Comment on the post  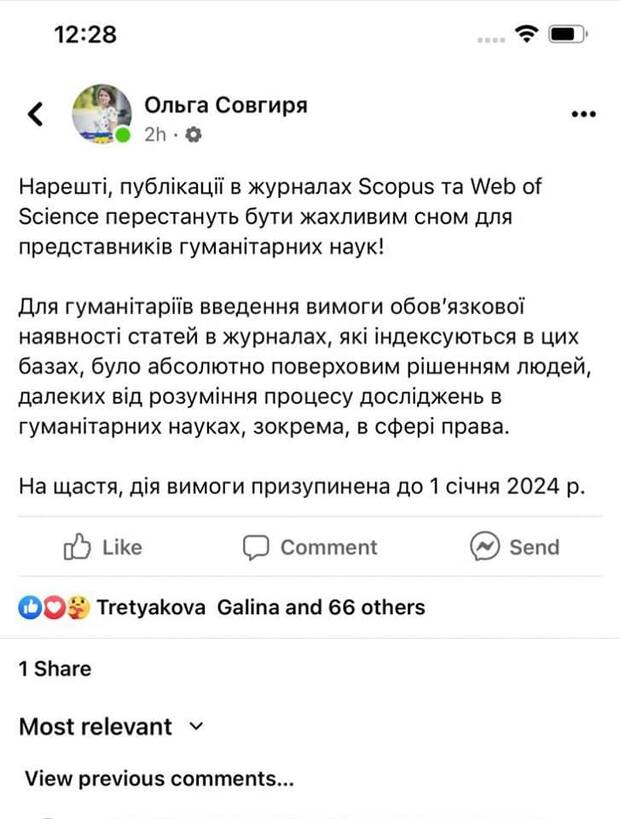[311, 547]
